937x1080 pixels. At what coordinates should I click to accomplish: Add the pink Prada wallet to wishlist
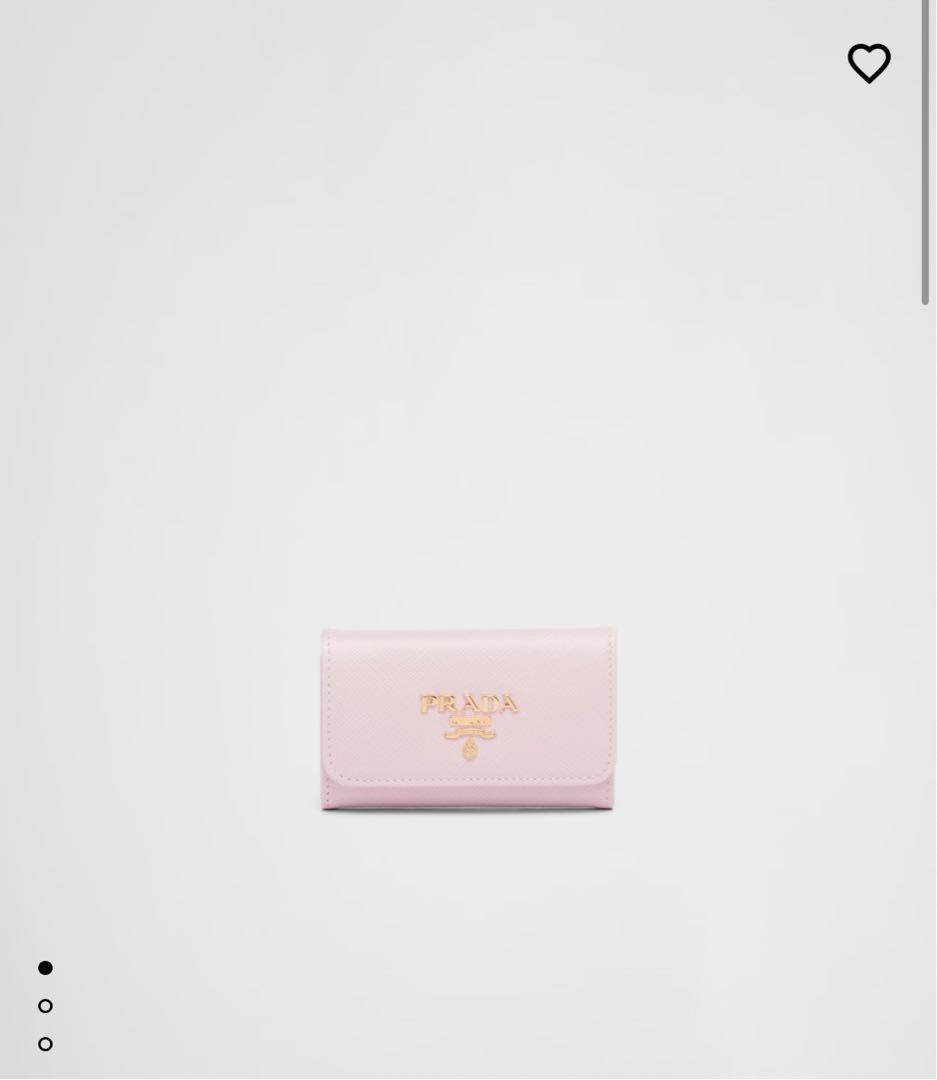tap(869, 63)
